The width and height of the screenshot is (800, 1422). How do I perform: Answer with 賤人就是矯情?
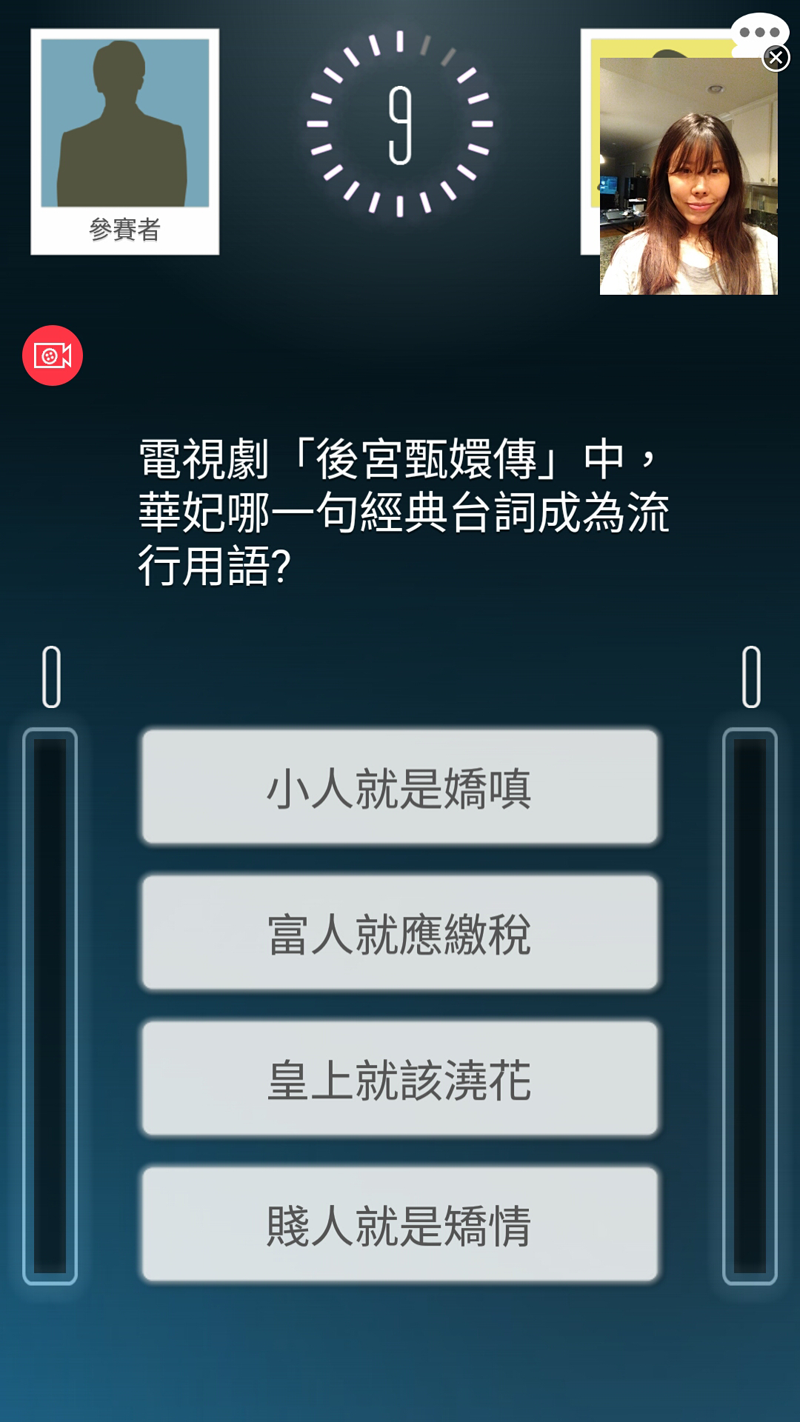pyautogui.click(x=399, y=1225)
